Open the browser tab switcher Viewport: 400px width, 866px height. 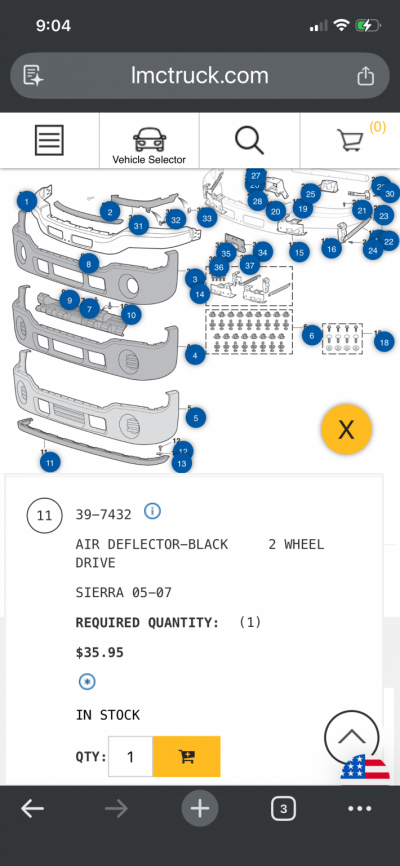283,809
